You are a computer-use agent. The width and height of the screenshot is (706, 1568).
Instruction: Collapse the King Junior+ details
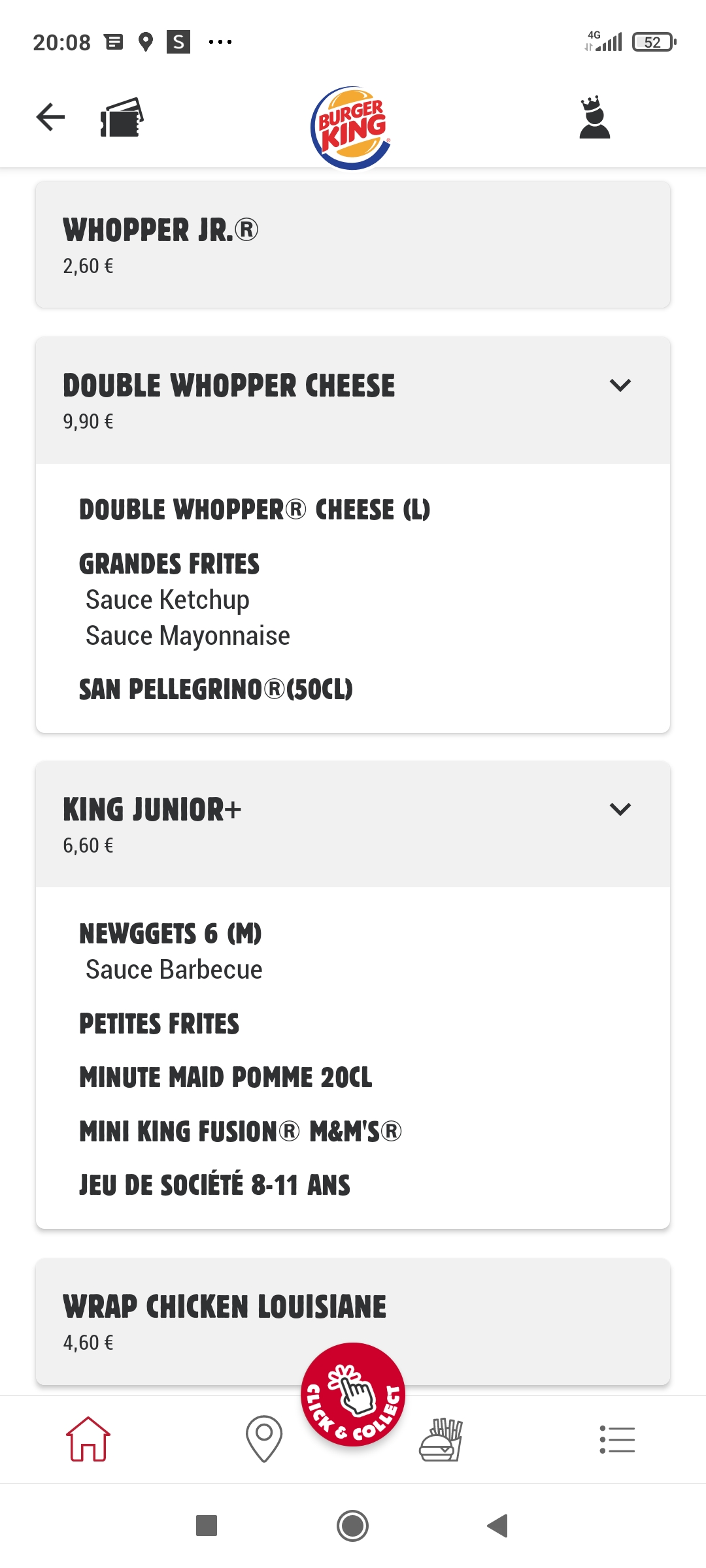tap(620, 809)
